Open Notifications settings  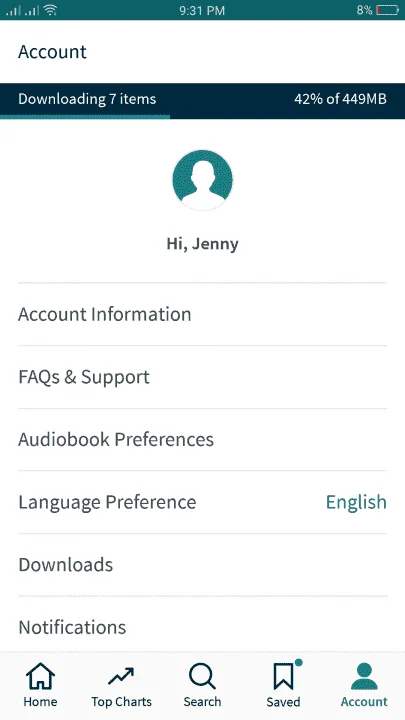tap(202, 624)
